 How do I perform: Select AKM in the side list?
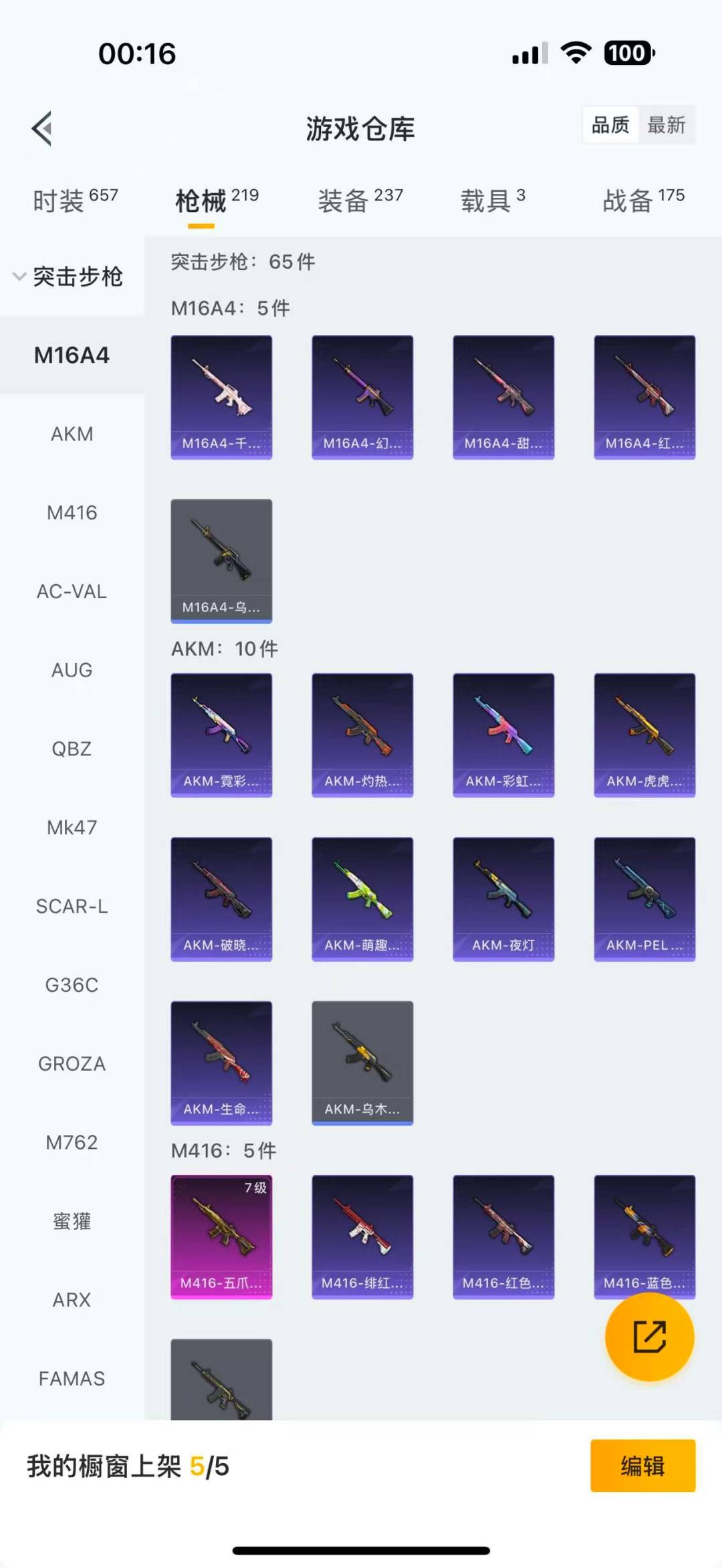(x=72, y=434)
